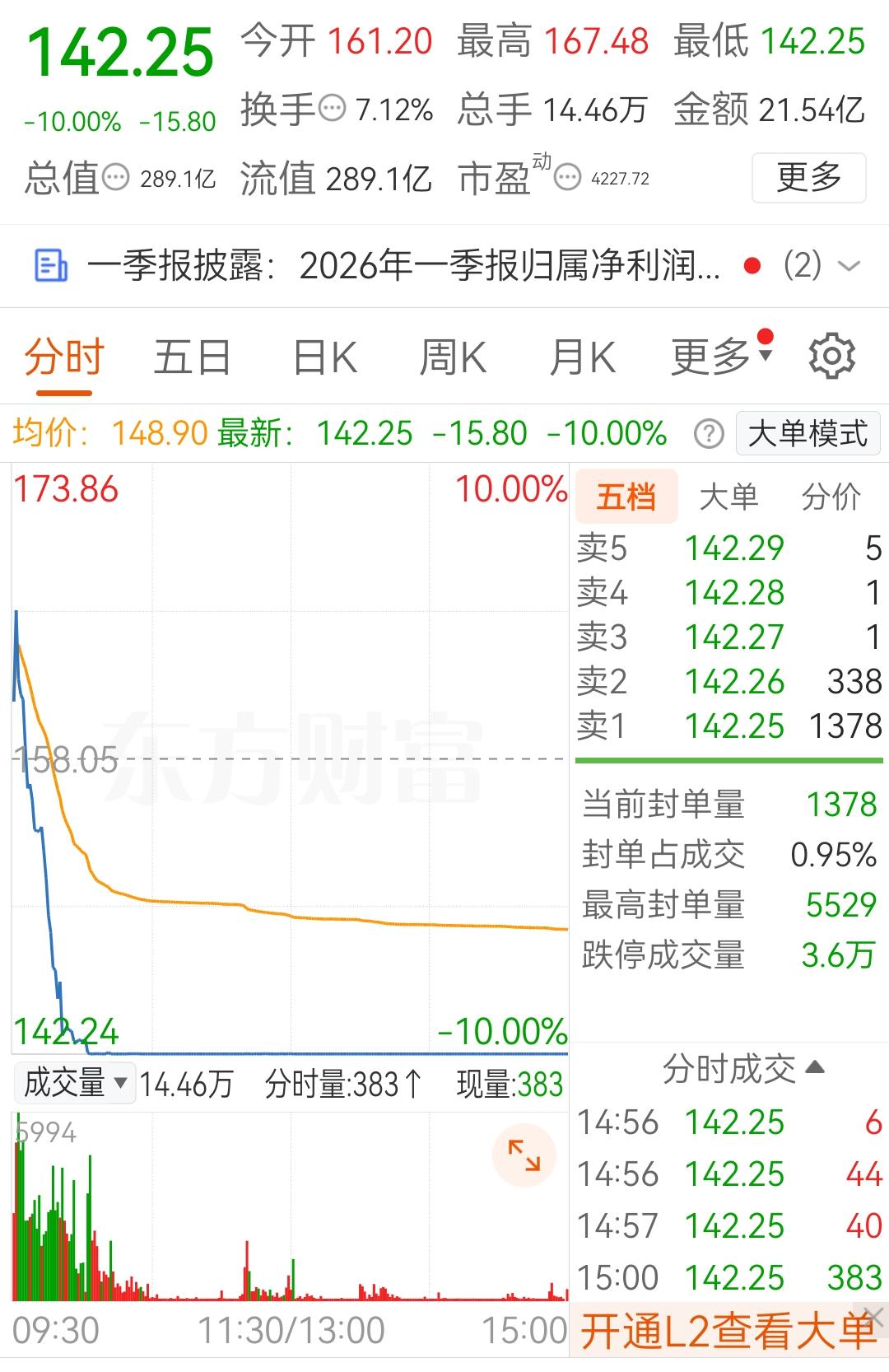Tap the info icon next to 市盈
This screenshot has height=1372, width=889.
coord(567,178)
